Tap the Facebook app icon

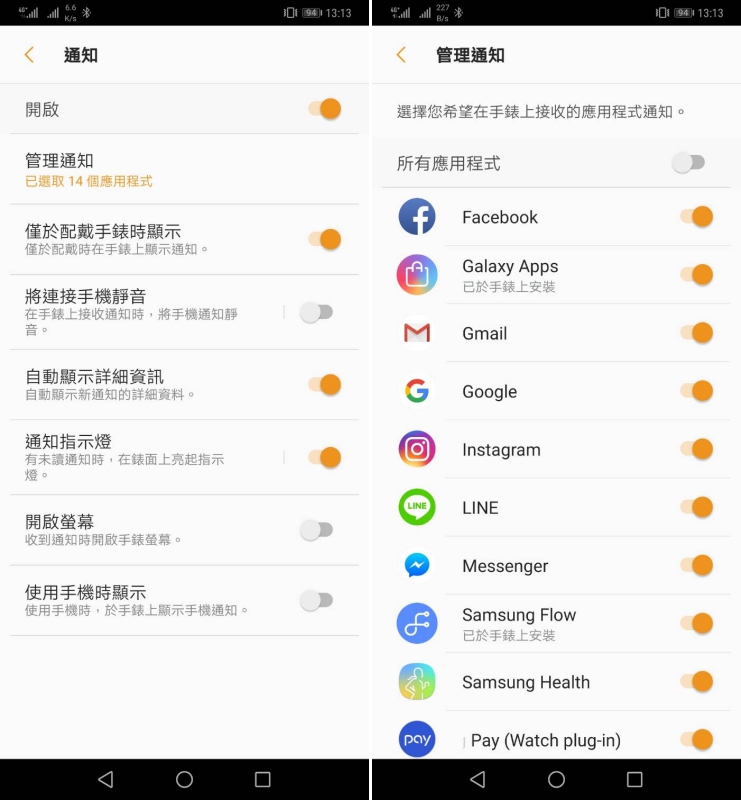[x=416, y=217]
